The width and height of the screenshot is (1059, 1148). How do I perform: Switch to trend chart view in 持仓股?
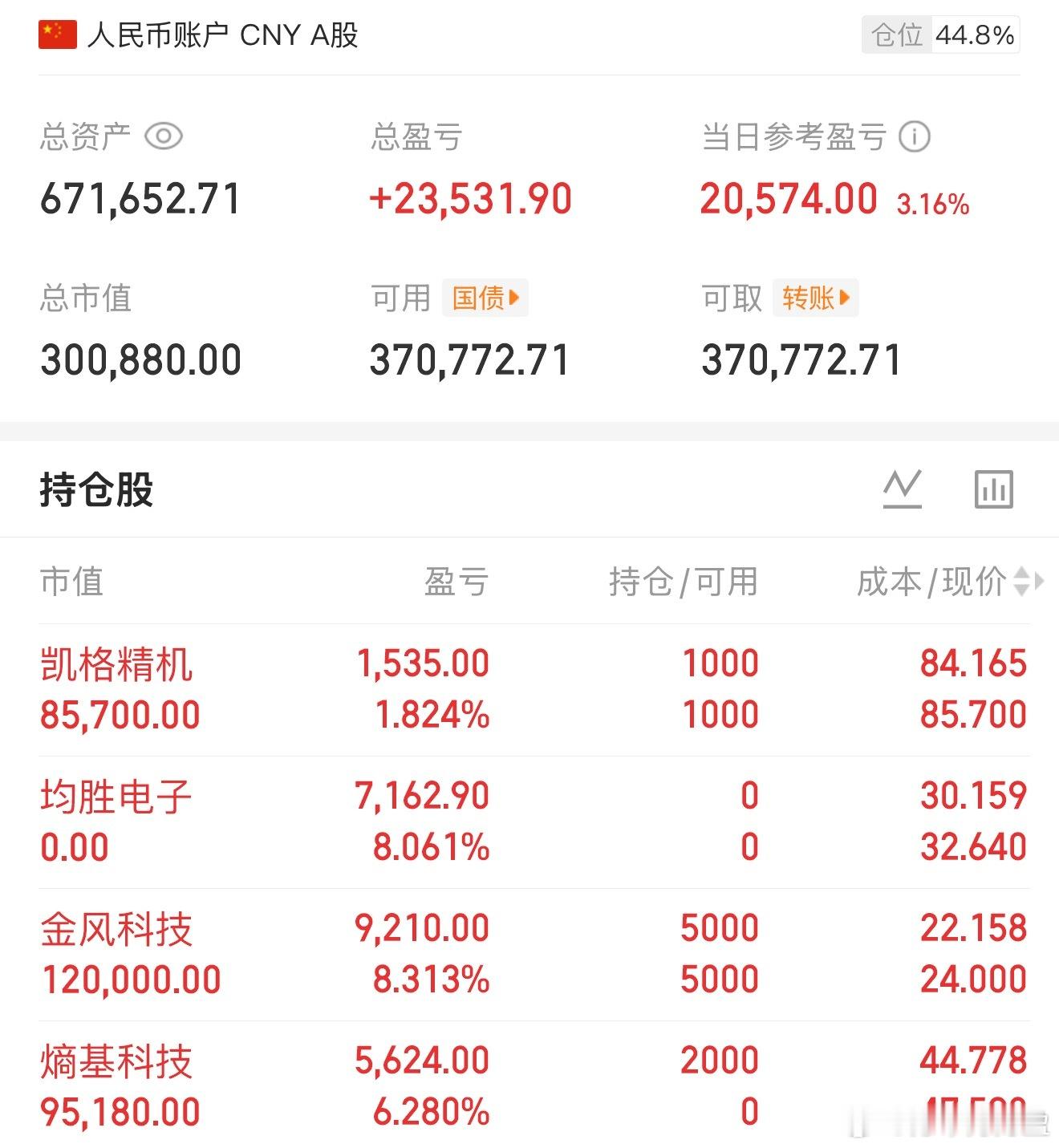click(903, 489)
